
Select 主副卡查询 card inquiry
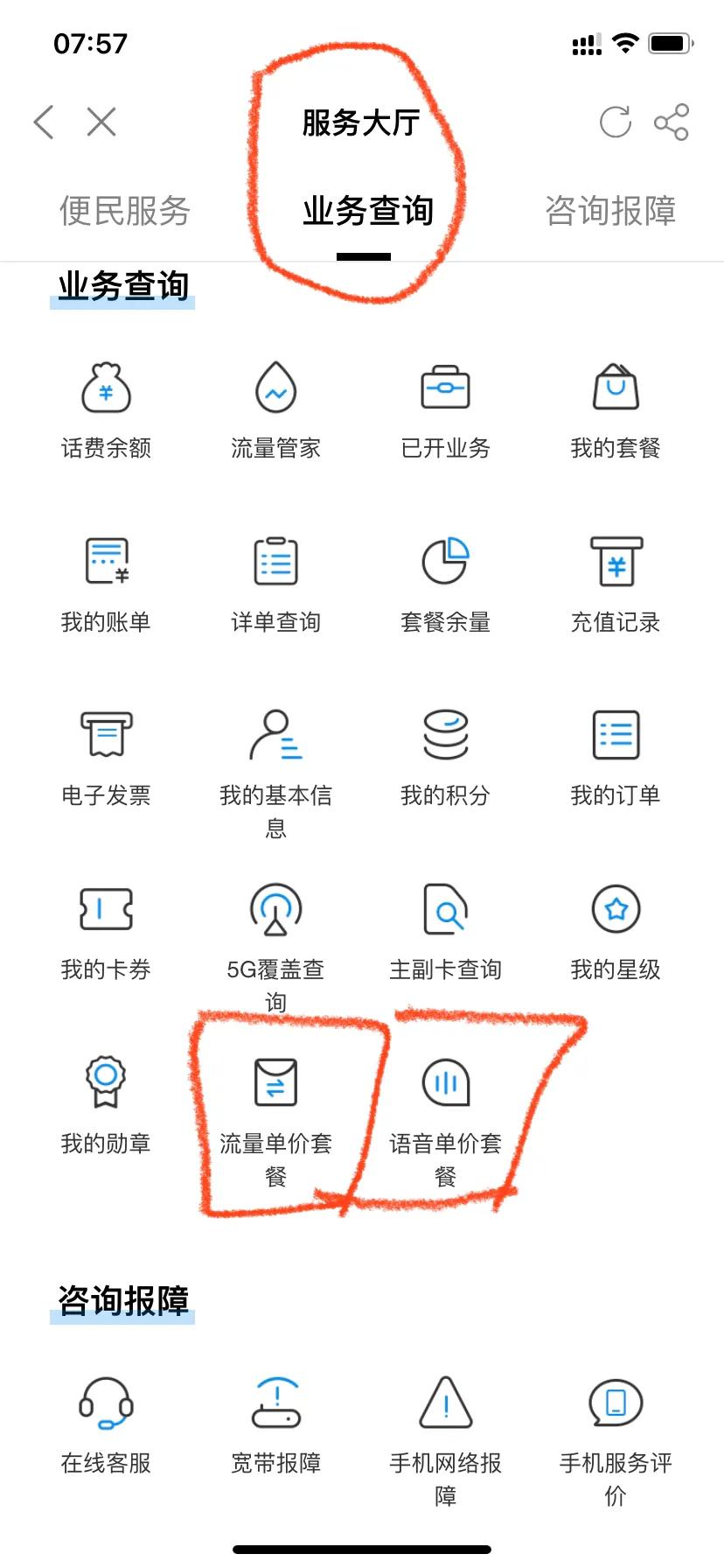(x=445, y=927)
